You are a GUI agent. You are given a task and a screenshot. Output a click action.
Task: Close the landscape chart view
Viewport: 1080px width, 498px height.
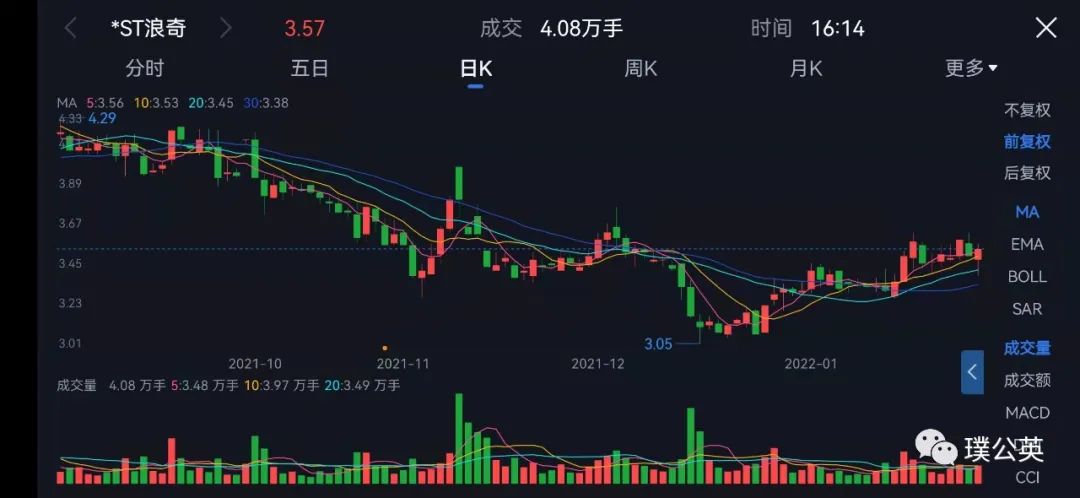(x=1045, y=28)
